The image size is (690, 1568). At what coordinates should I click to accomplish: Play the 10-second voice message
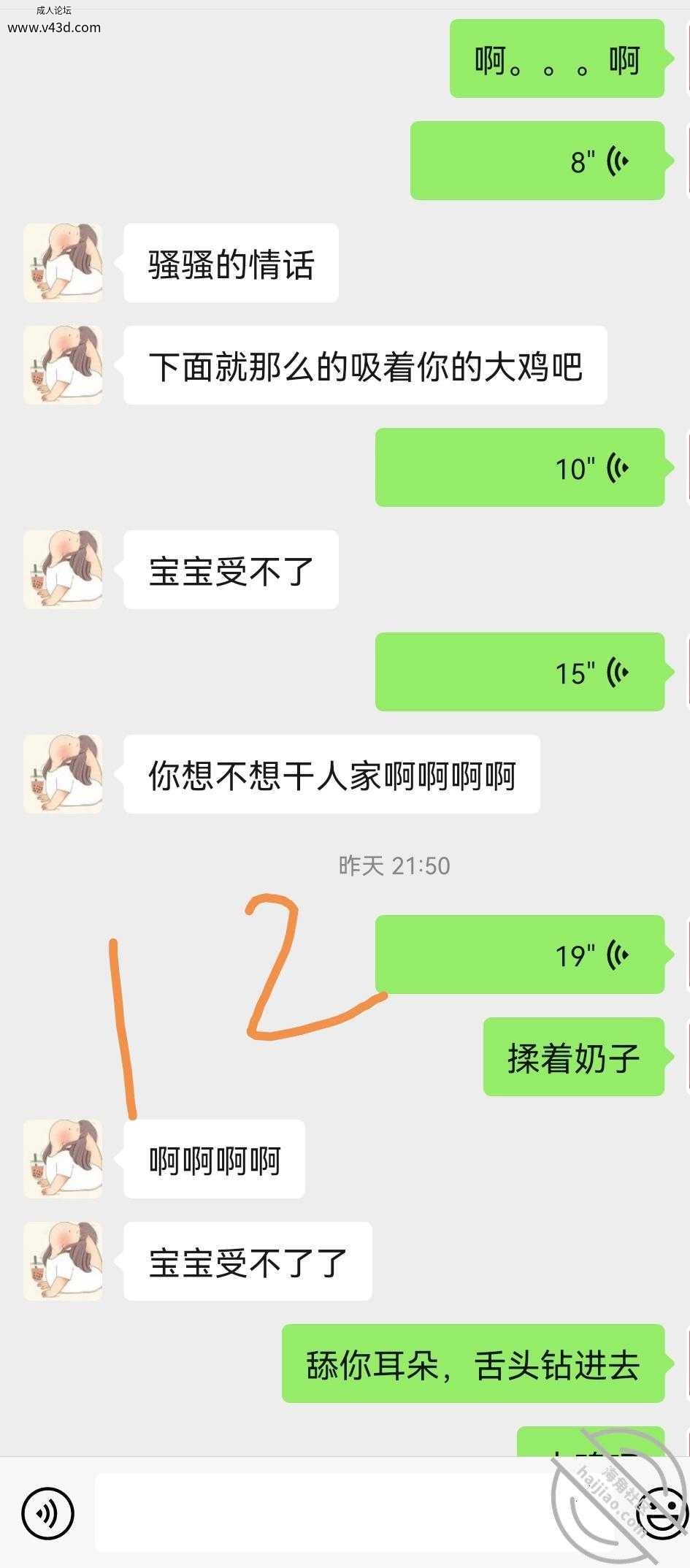(x=520, y=467)
